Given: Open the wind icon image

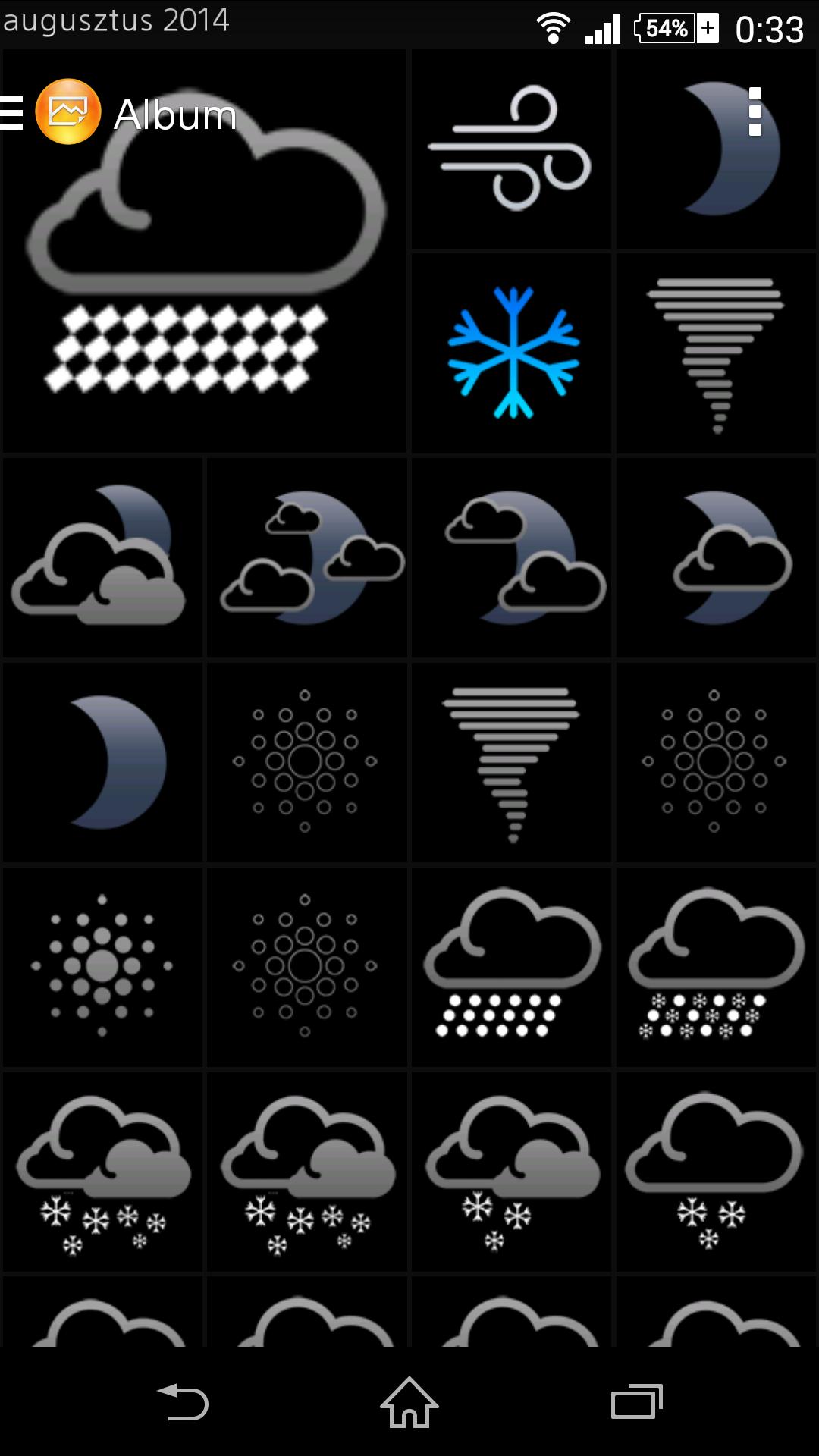Looking at the screenshot, I should tap(511, 149).
